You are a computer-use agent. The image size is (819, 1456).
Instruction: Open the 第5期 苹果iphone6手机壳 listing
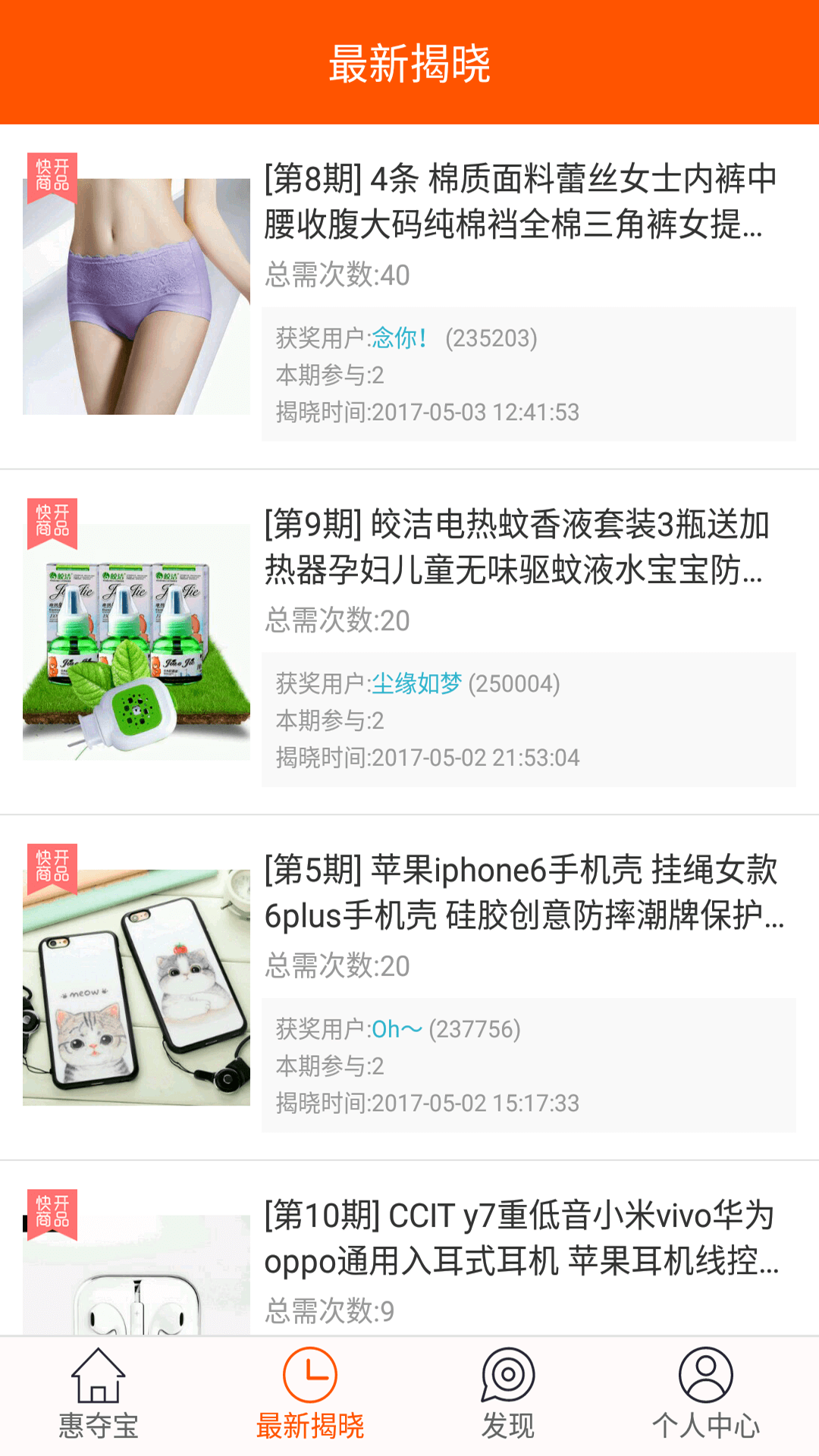pos(523,893)
